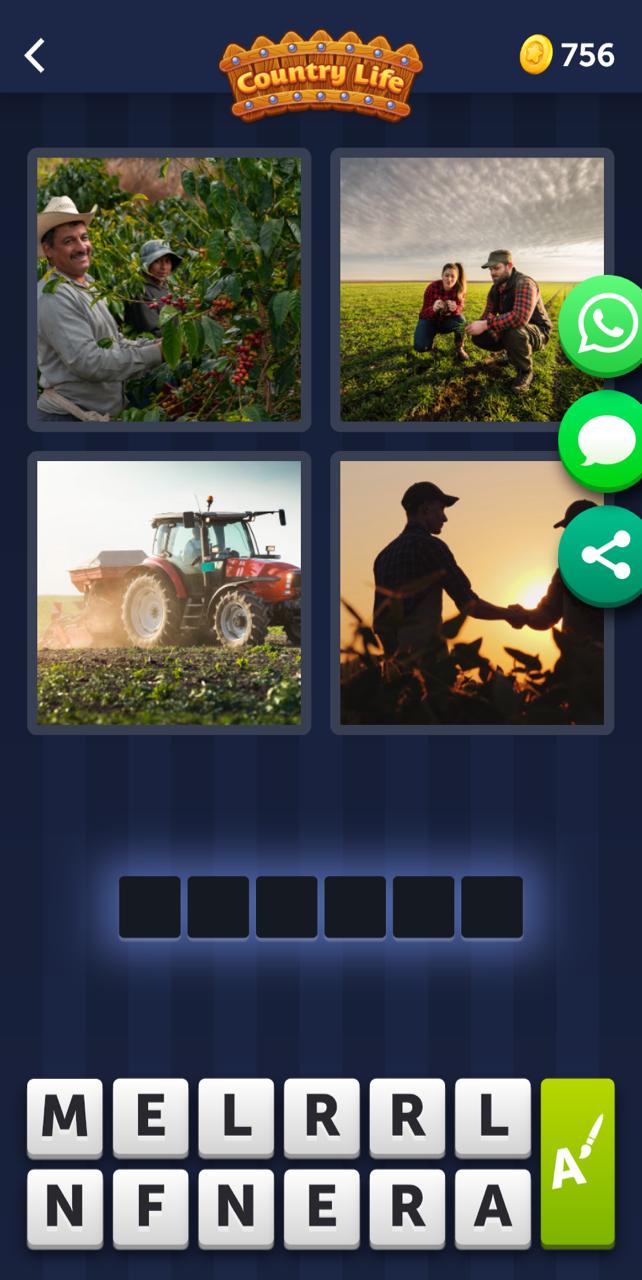Use the green letter hint button
This screenshot has height=1280, width=642.
[x=577, y=1163]
